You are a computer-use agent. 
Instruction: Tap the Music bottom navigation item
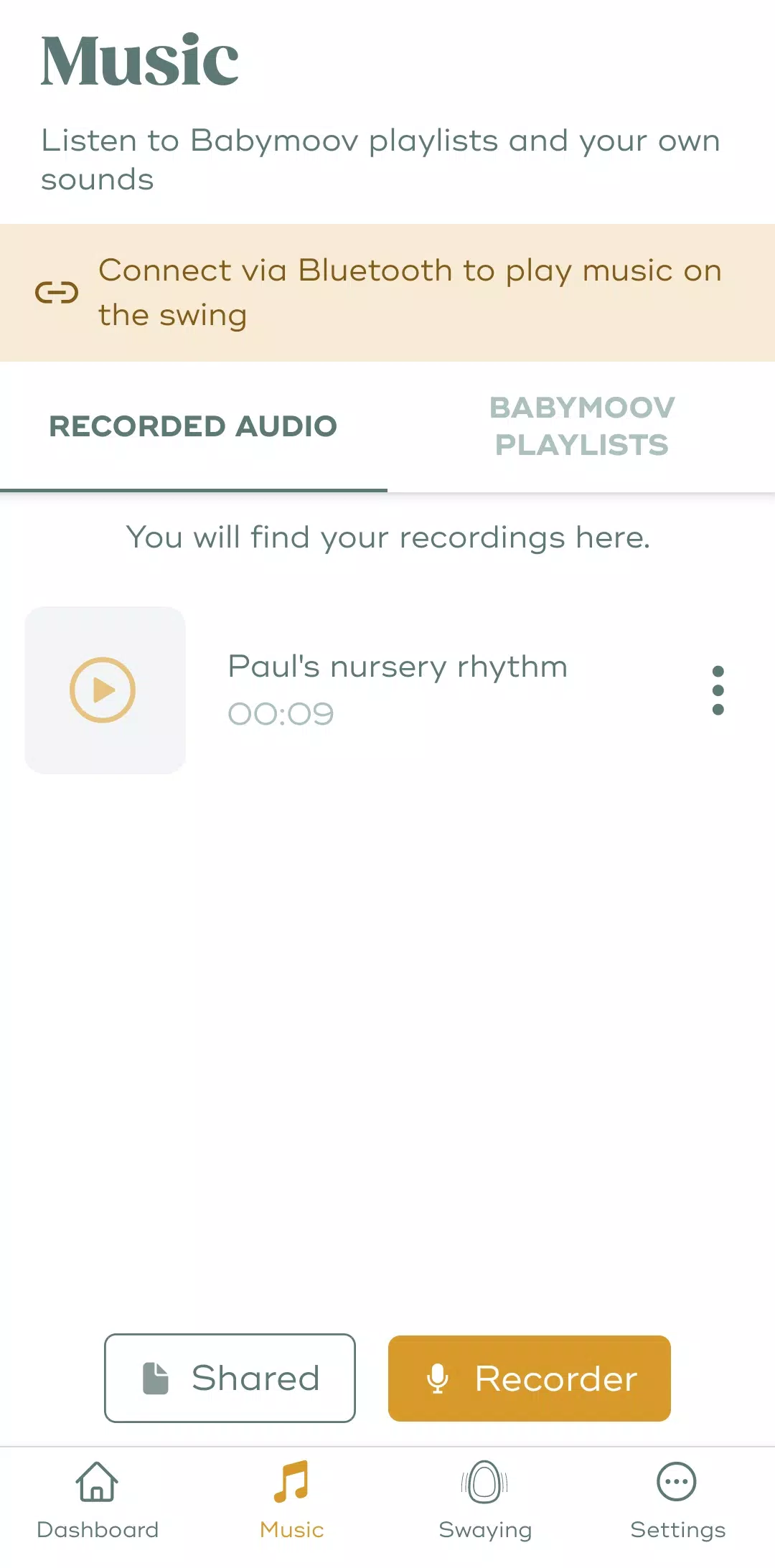(x=291, y=1501)
